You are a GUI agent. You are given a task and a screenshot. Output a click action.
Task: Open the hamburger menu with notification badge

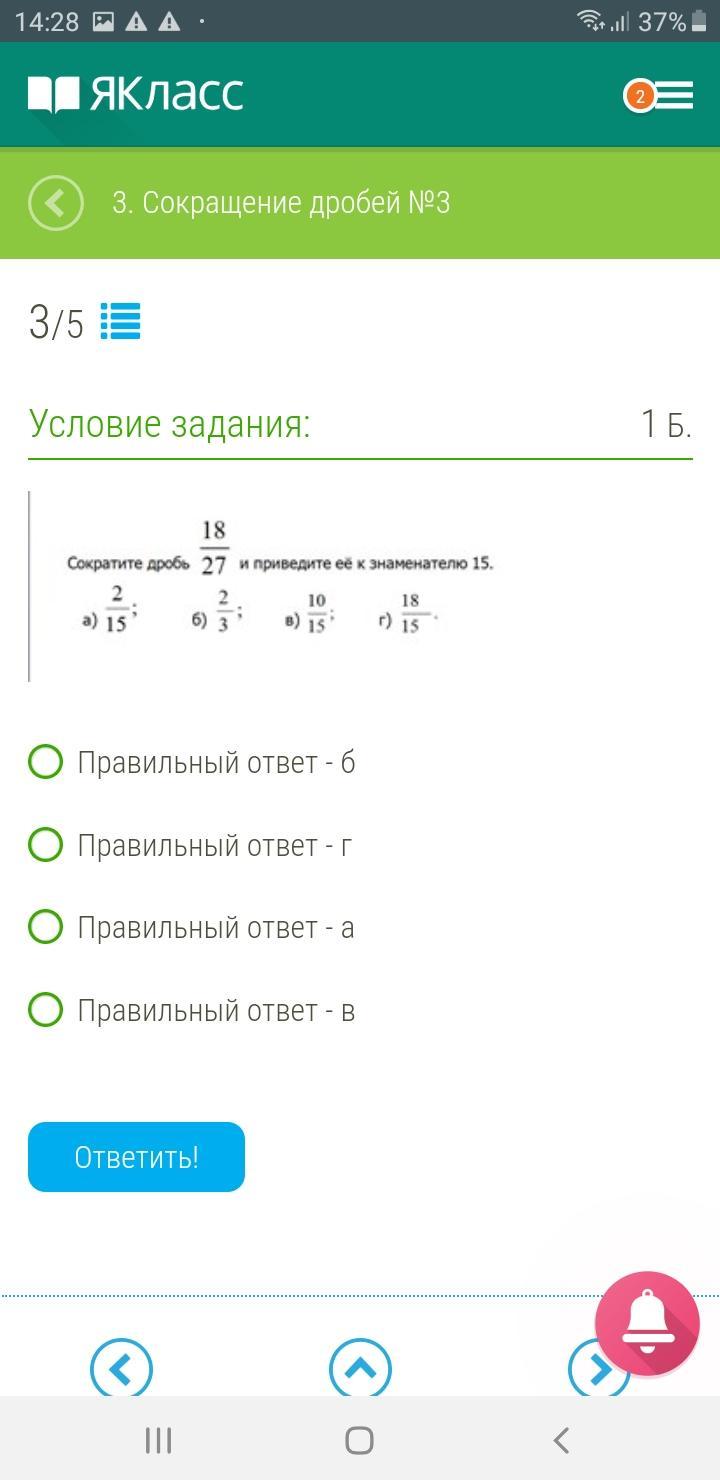point(660,96)
